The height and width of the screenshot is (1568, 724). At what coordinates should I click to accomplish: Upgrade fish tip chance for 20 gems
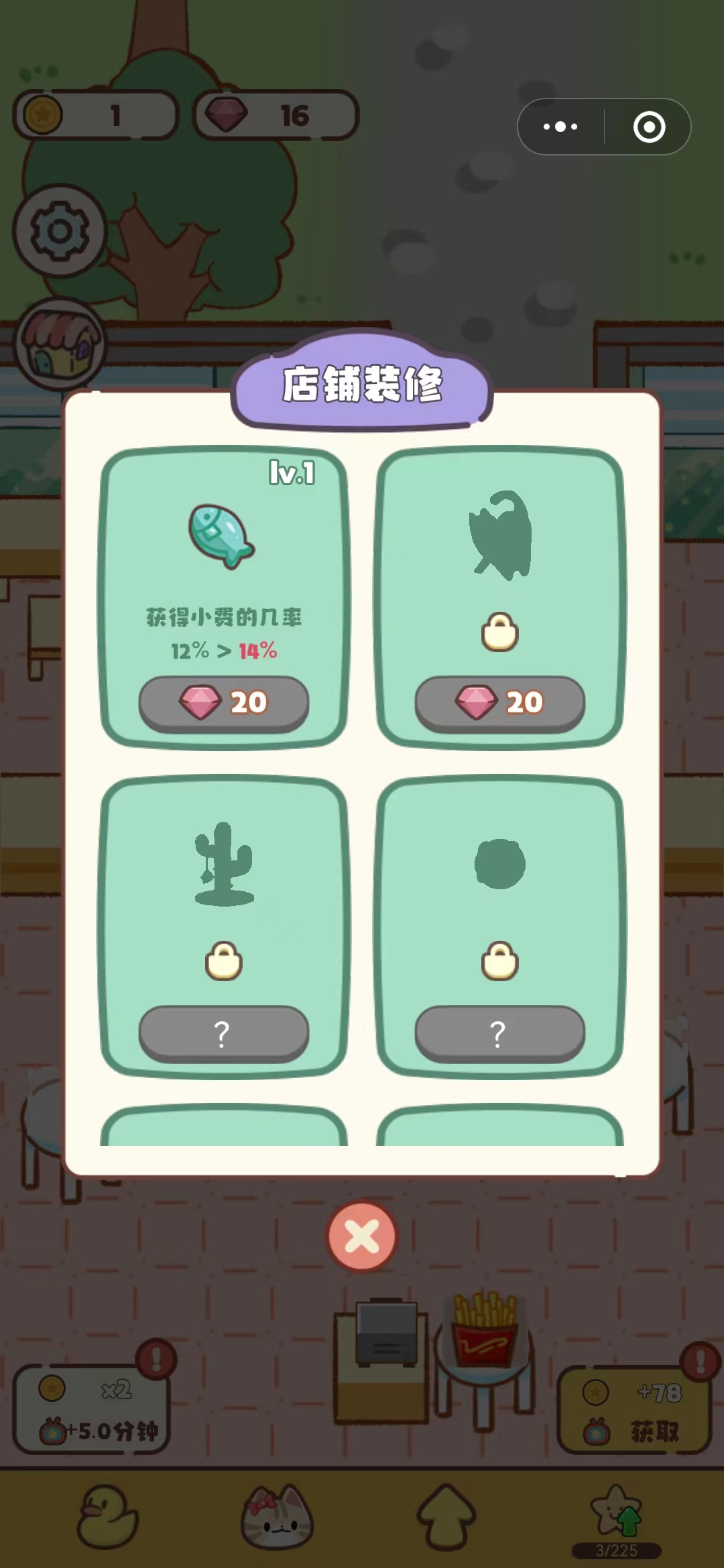click(224, 703)
